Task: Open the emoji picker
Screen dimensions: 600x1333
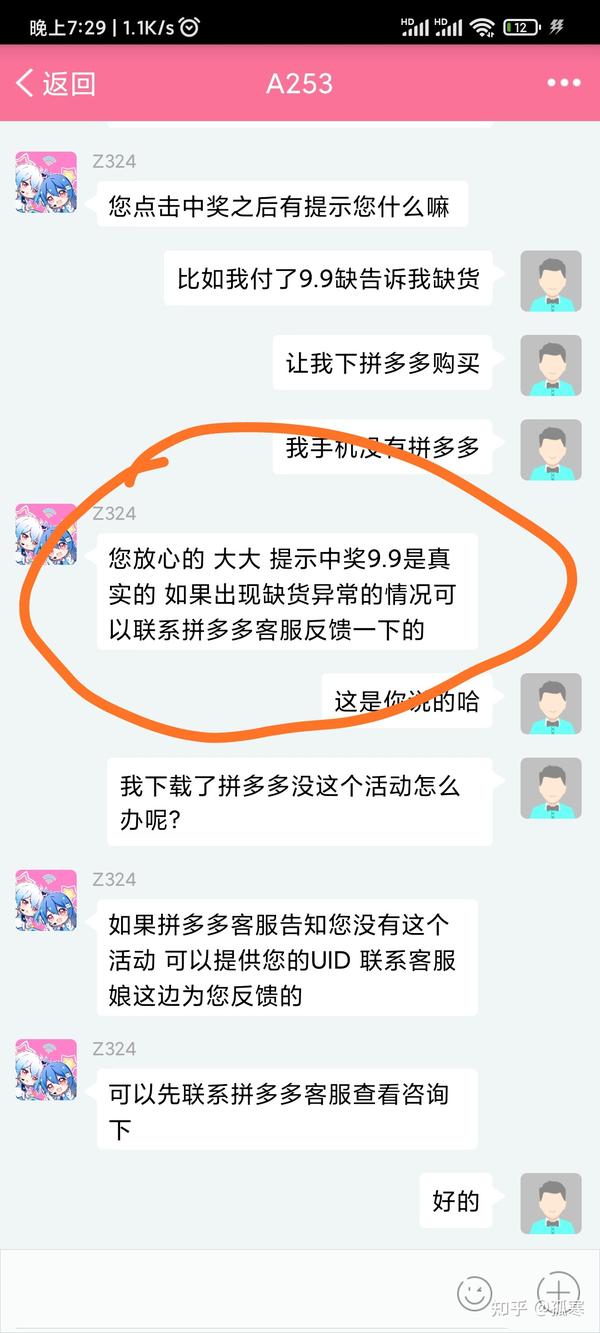Action: (475, 1293)
